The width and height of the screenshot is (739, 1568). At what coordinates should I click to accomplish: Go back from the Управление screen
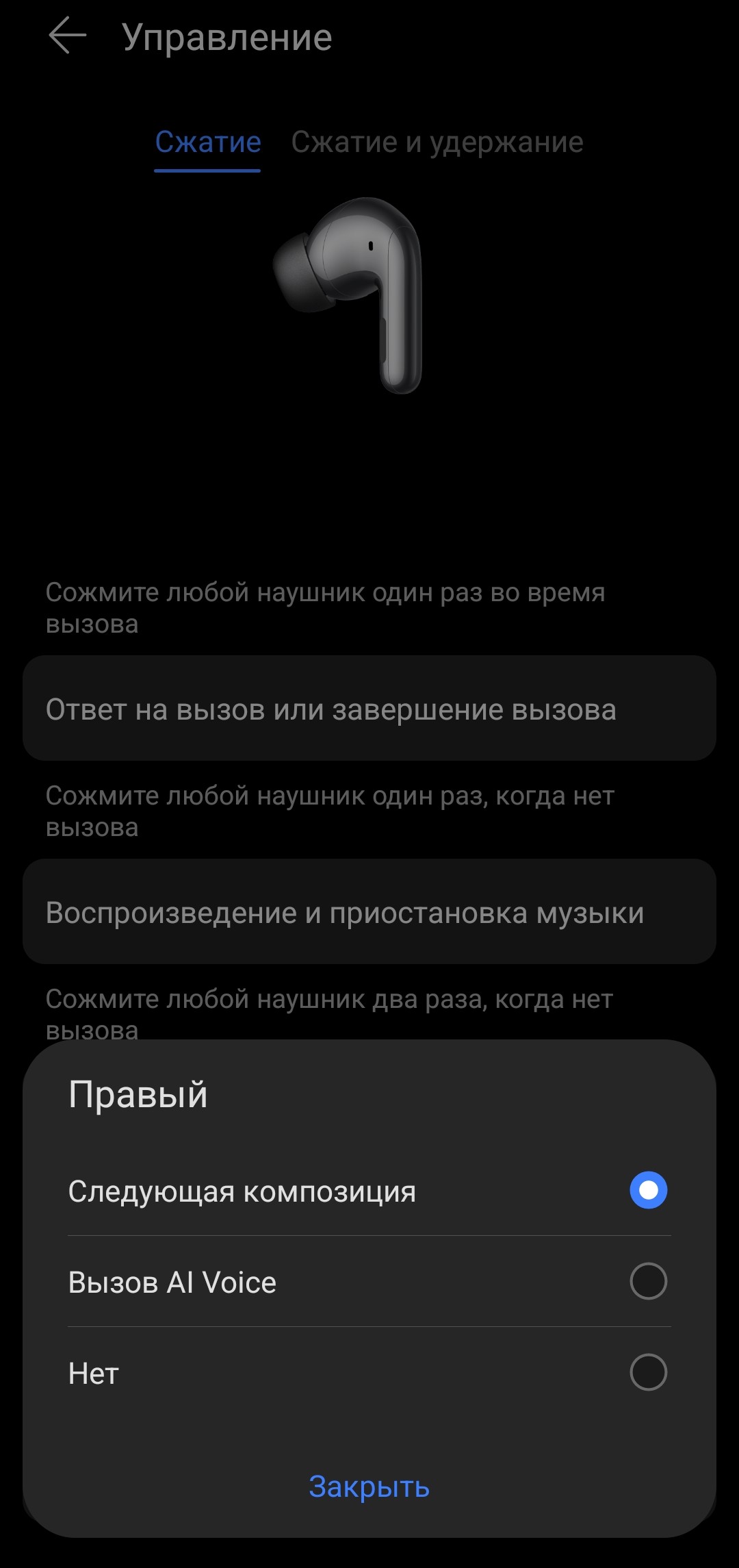tap(67, 36)
